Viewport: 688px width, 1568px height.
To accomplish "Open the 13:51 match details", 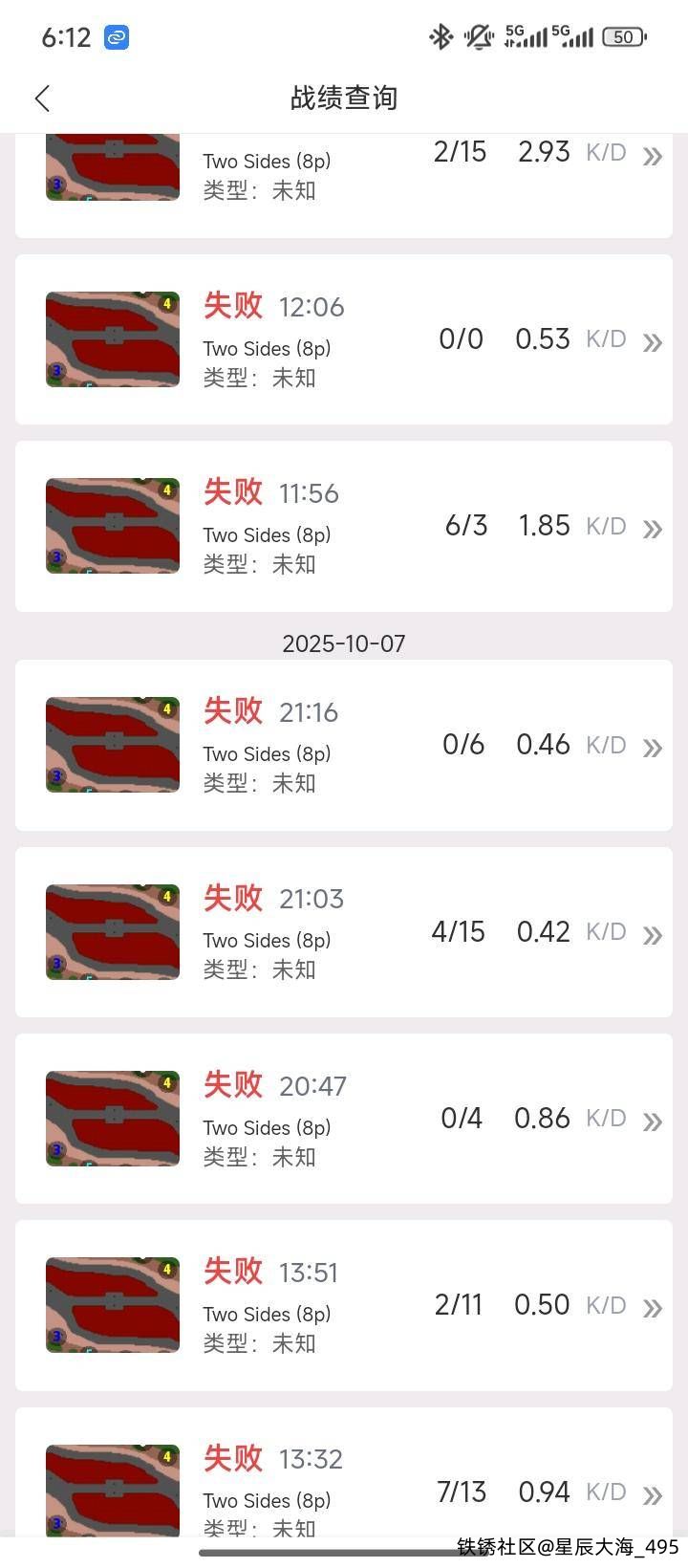I will click(x=344, y=1305).
